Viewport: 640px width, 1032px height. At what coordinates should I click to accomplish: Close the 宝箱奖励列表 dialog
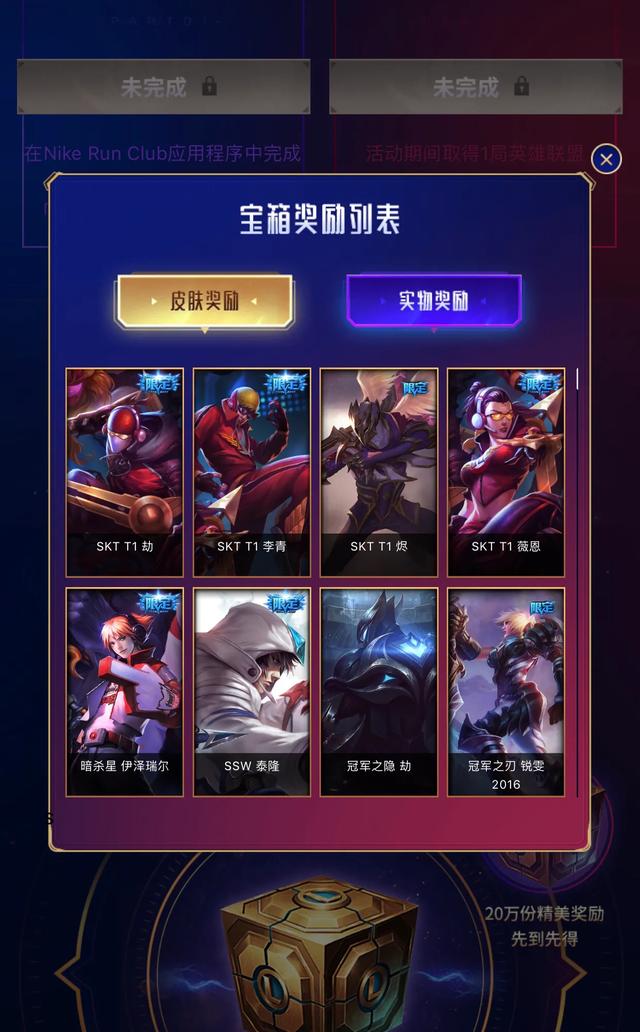(606, 158)
